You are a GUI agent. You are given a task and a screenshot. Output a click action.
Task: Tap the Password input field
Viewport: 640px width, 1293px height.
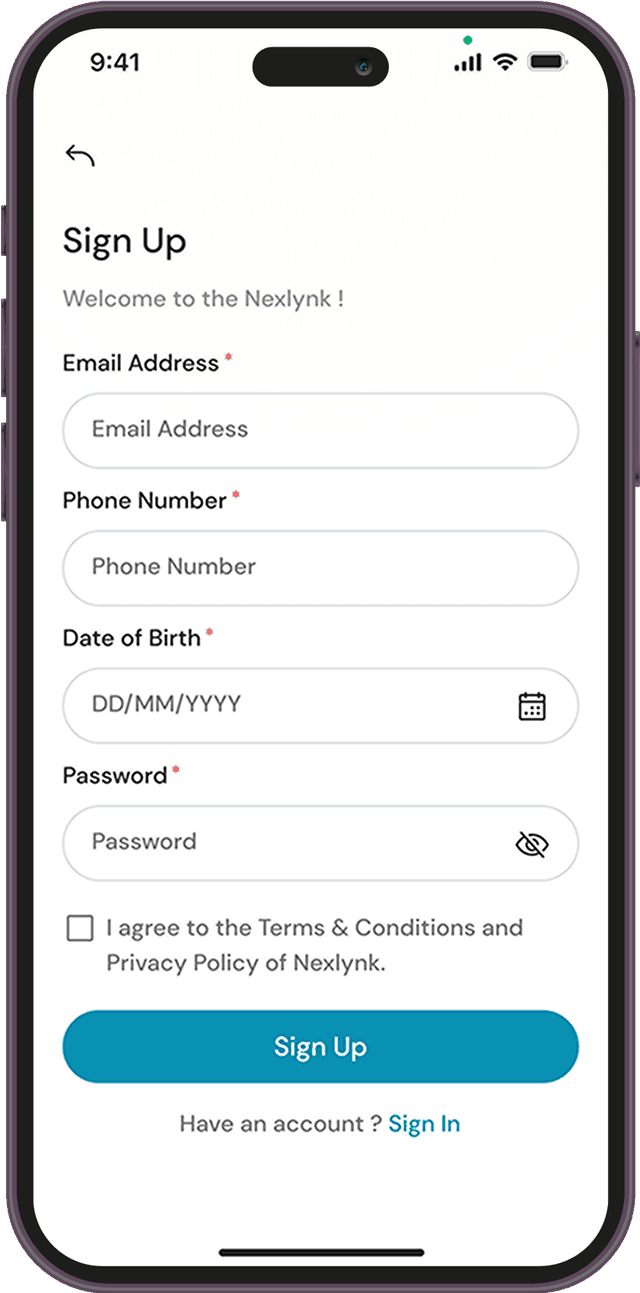point(290,842)
